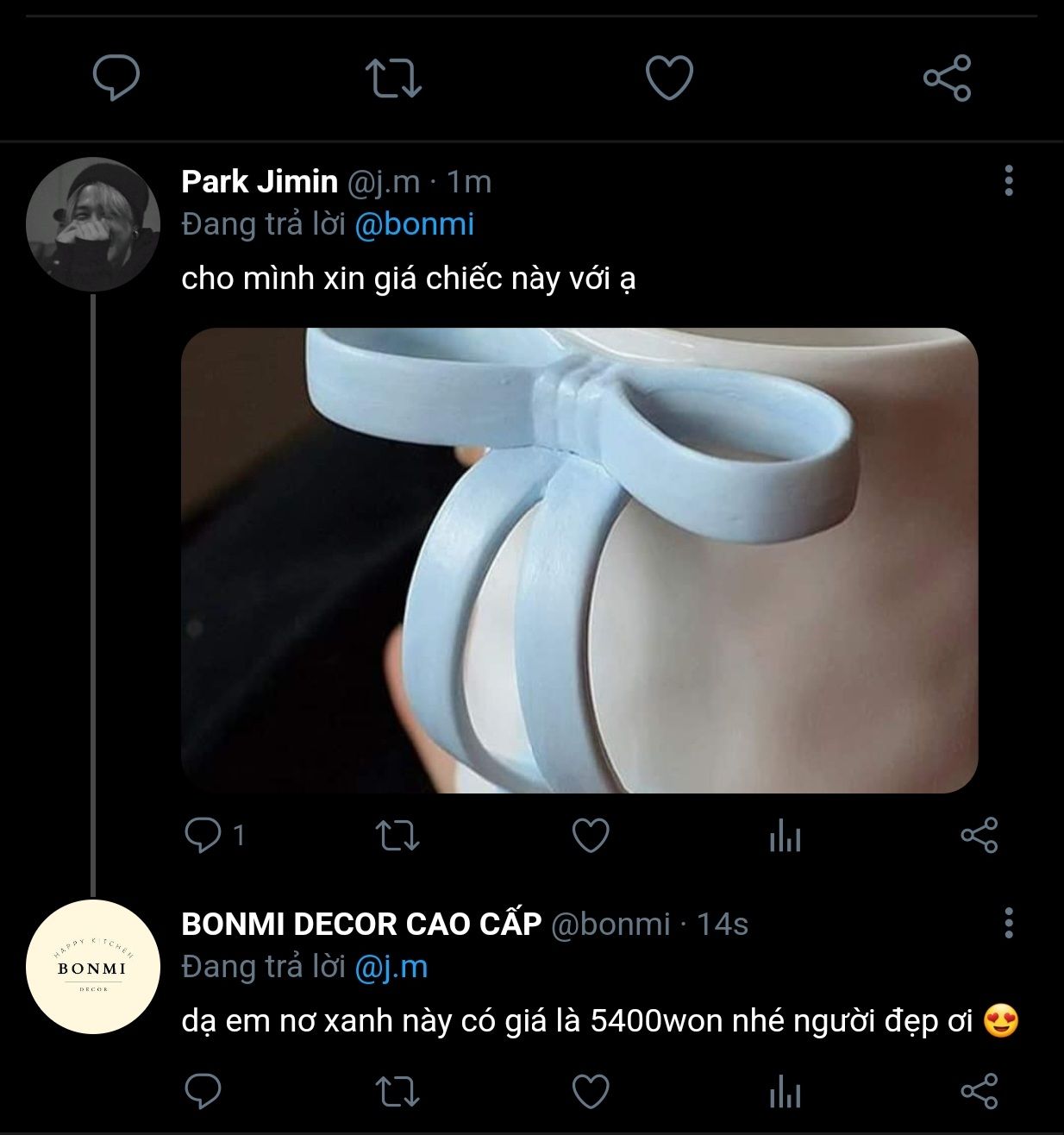Screen dimensions: 1064x1135
Task: Share BONMI DECOR's reply
Action: point(979,1091)
